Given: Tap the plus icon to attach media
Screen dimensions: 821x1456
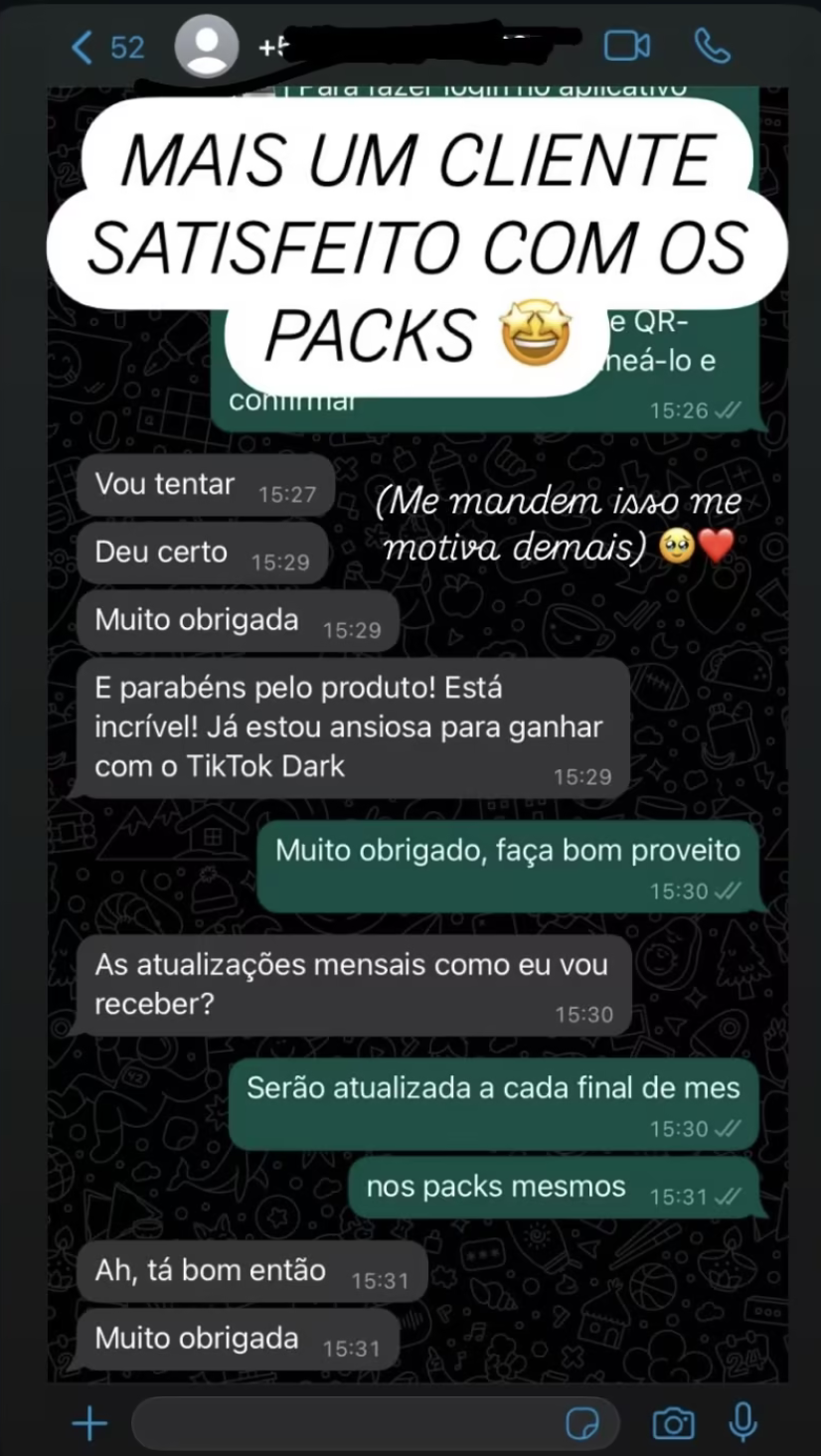Looking at the screenshot, I should click(x=88, y=1423).
